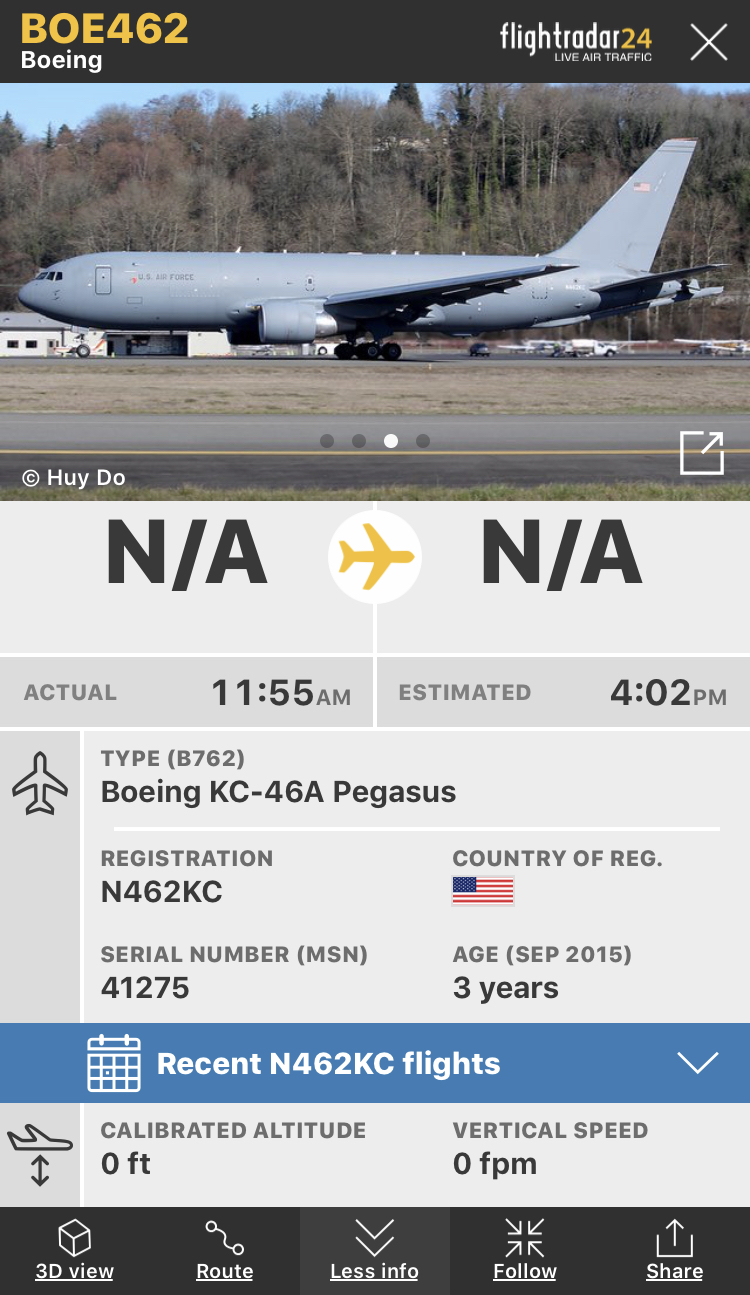Open the 3D view
This screenshot has height=1295, width=750.
[x=75, y=1250]
